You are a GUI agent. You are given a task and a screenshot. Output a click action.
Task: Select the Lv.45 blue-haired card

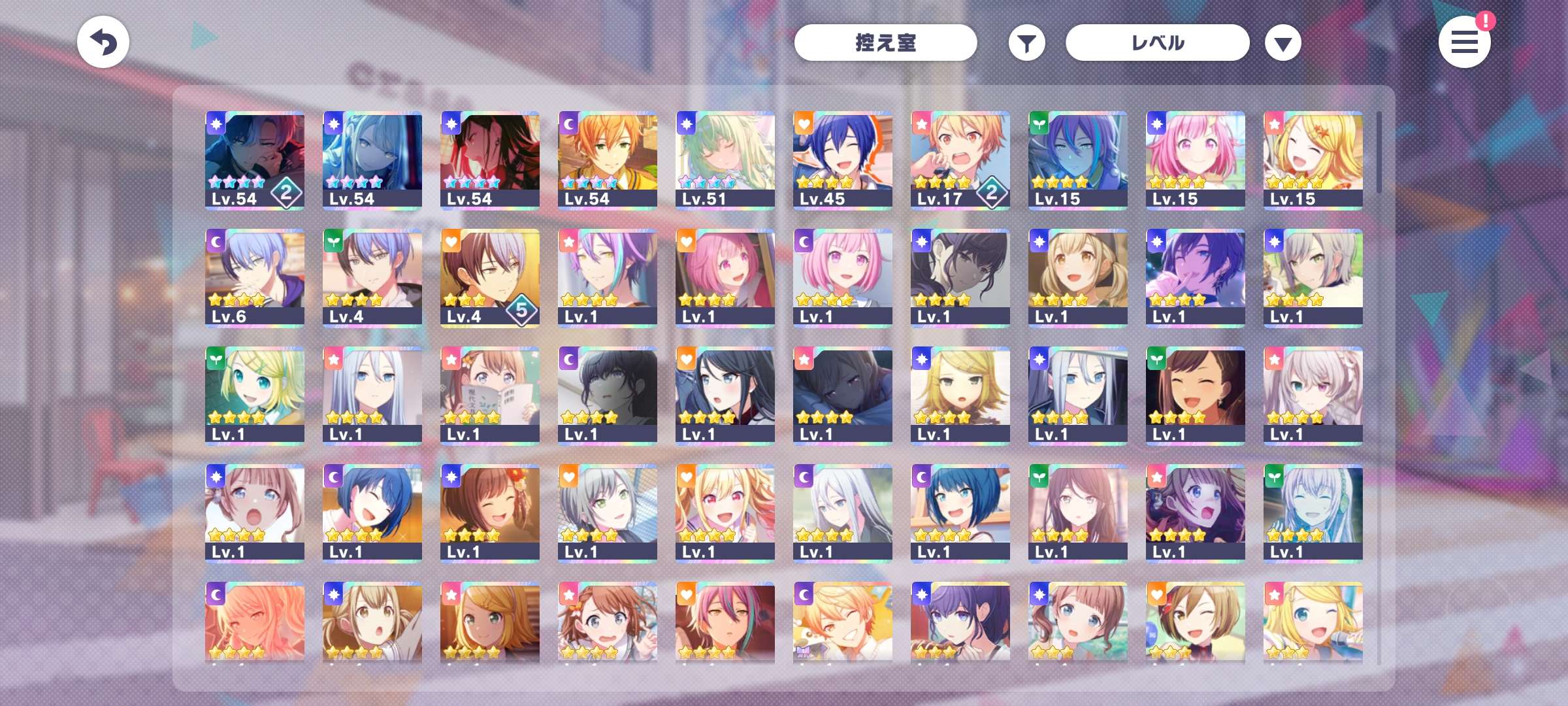[842, 160]
